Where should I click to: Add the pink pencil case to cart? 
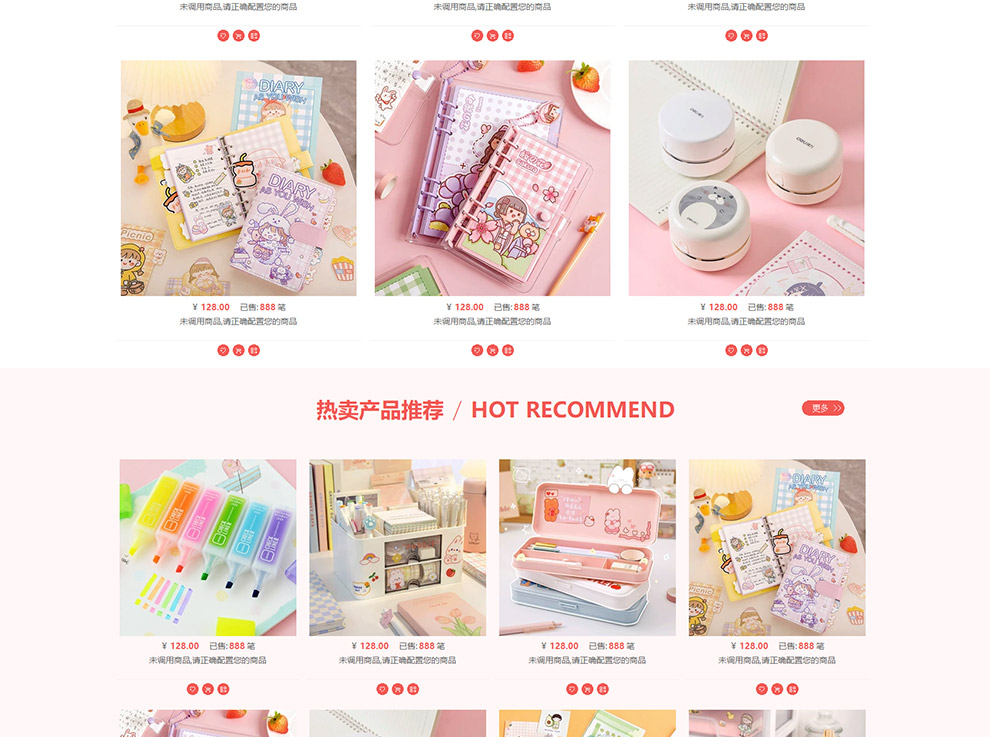587,689
